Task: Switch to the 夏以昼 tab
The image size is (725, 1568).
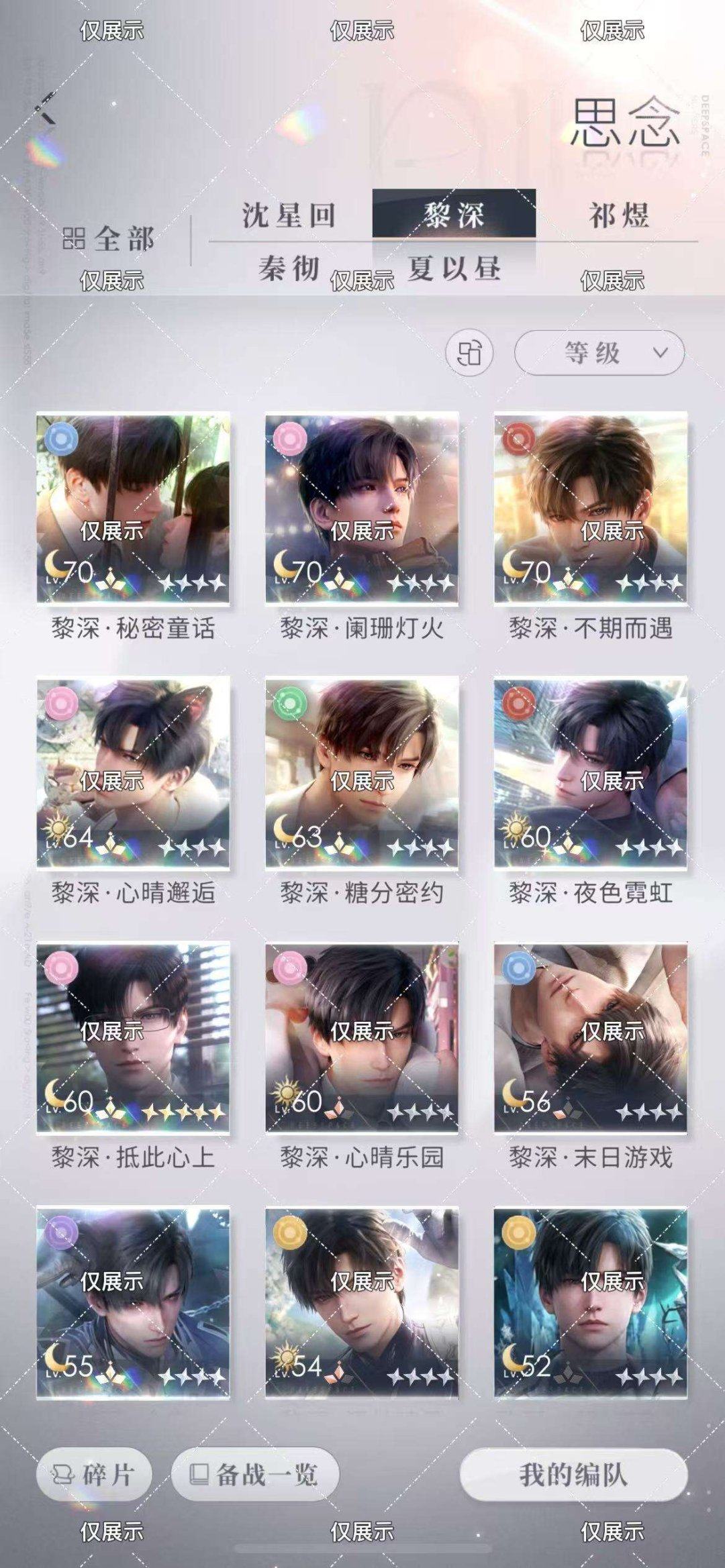Action: point(454,268)
